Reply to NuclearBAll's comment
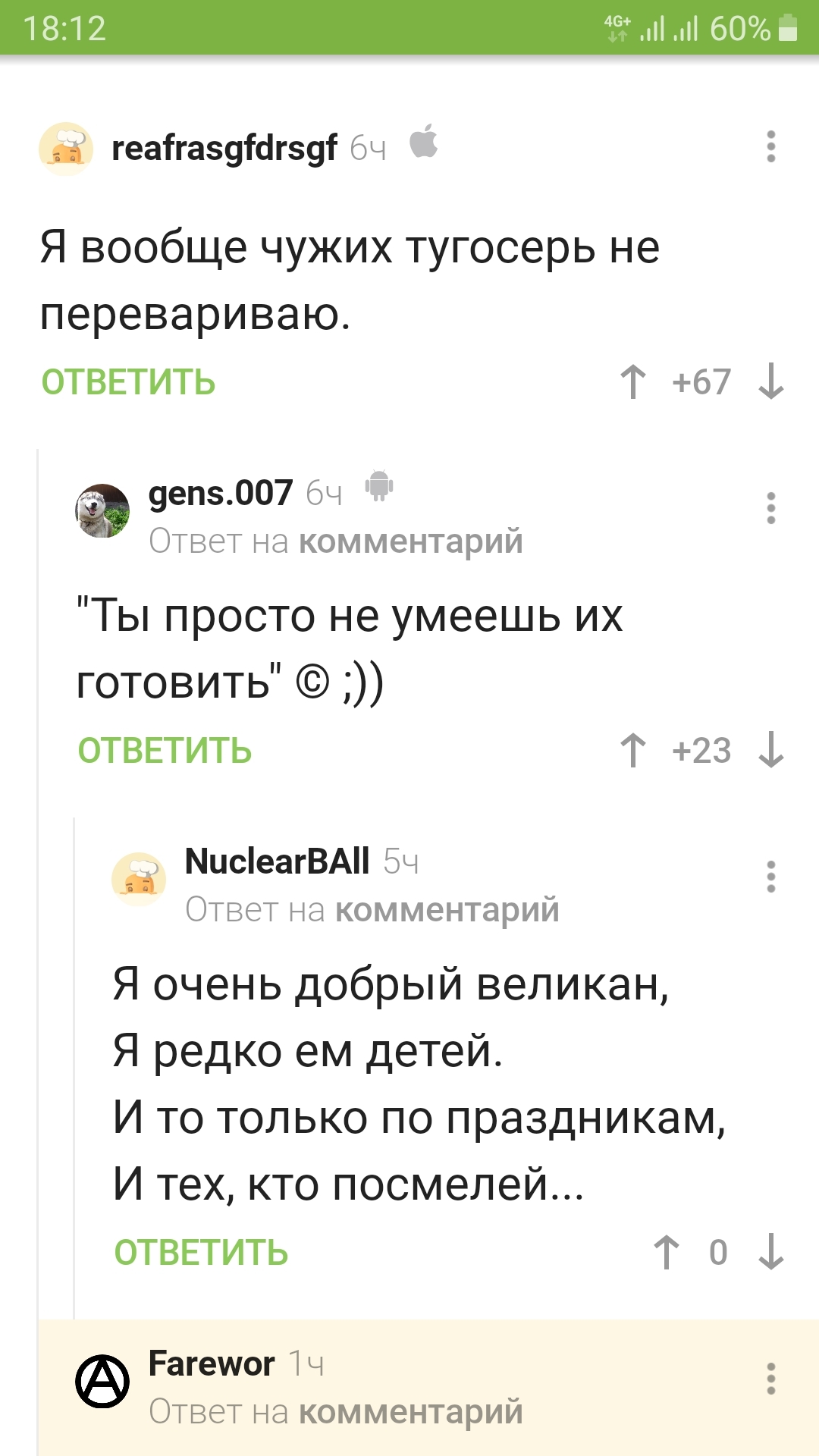The height and width of the screenshot is (1456, 819). tap(201, 1253)
